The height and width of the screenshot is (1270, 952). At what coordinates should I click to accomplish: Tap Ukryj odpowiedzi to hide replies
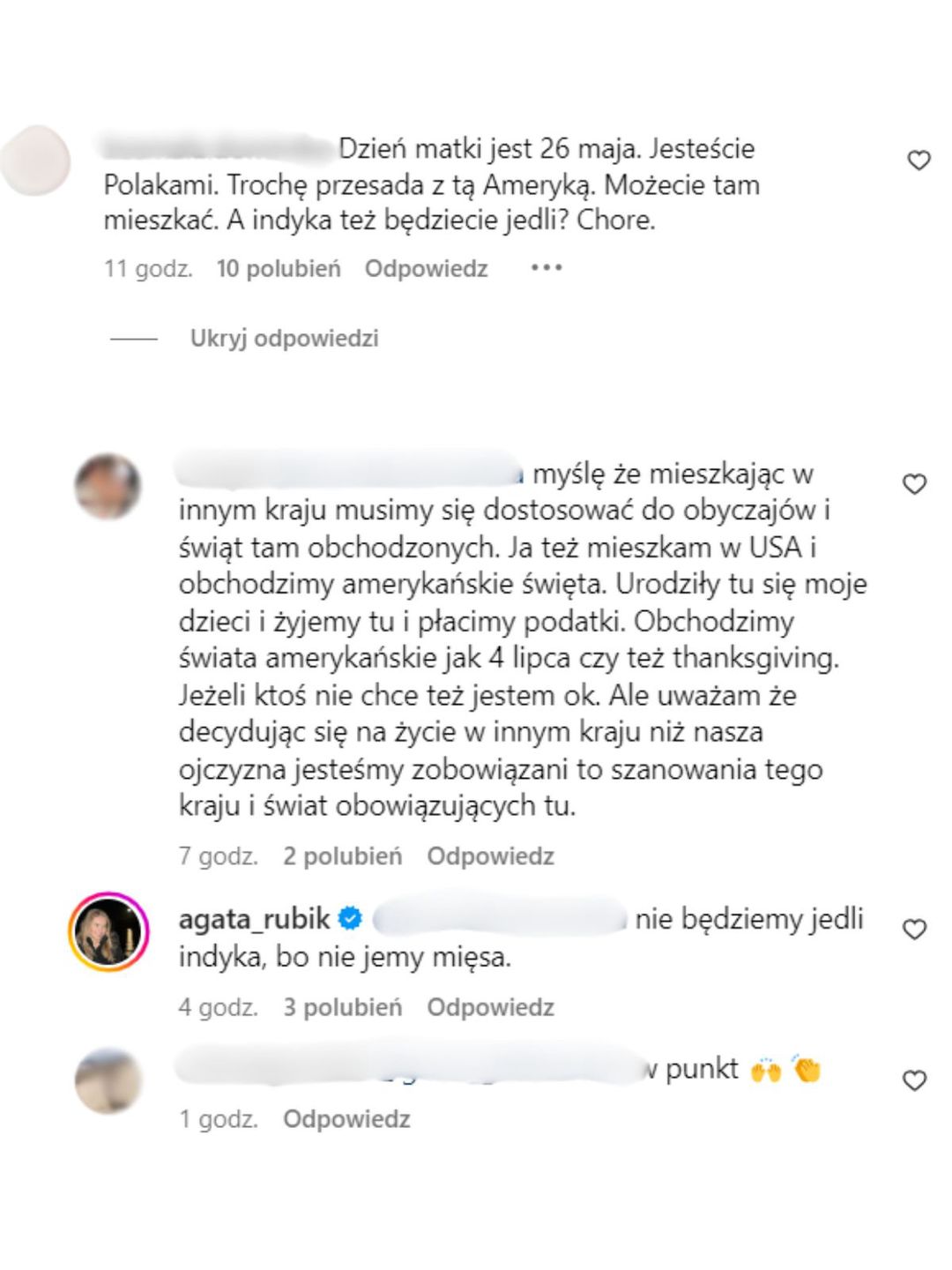[x=284, y=339]
